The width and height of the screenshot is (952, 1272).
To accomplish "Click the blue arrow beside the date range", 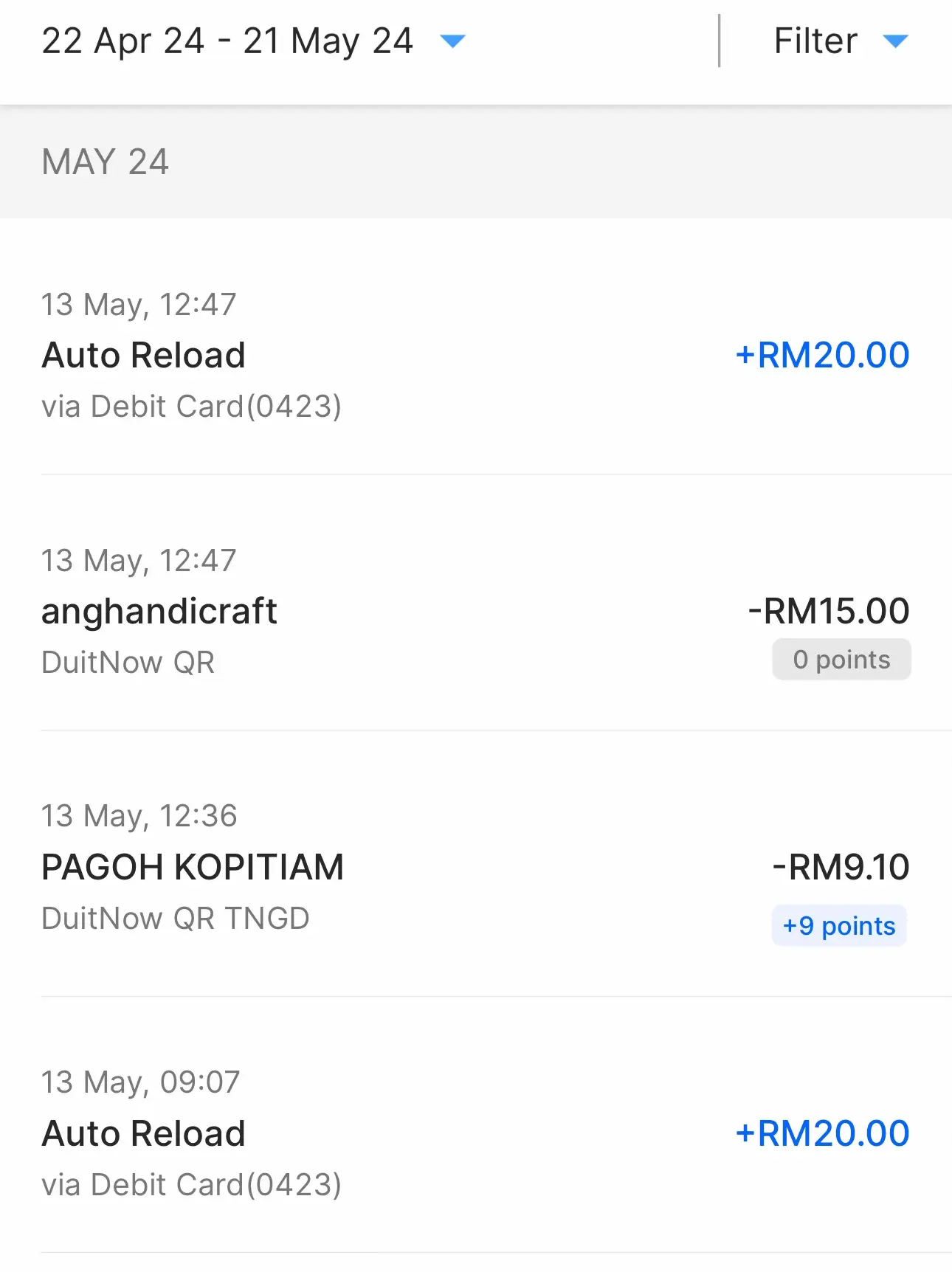I will pyautogui.click(x=452, y=42).
